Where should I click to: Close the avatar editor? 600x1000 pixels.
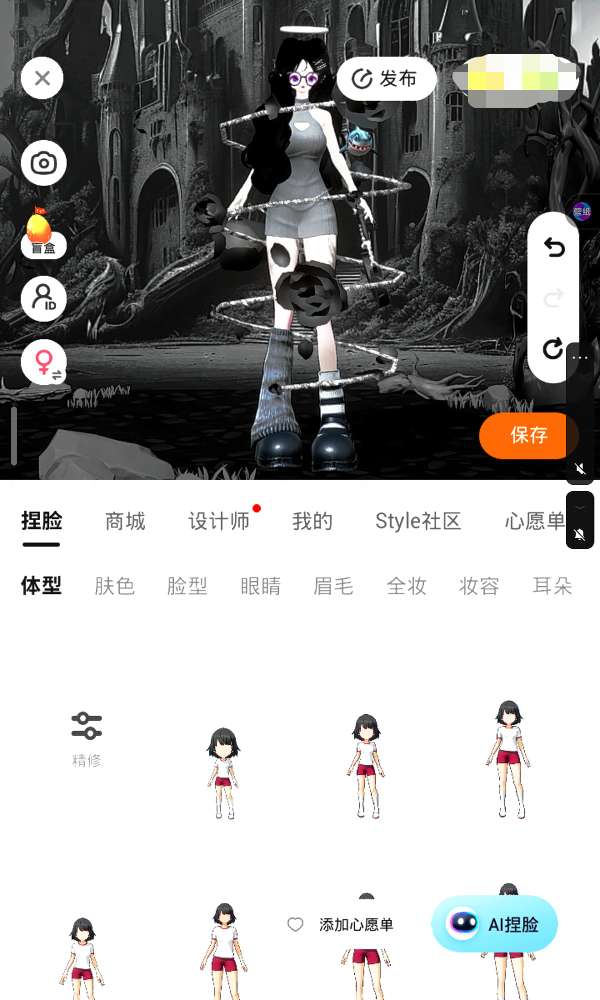click(42, 78)
